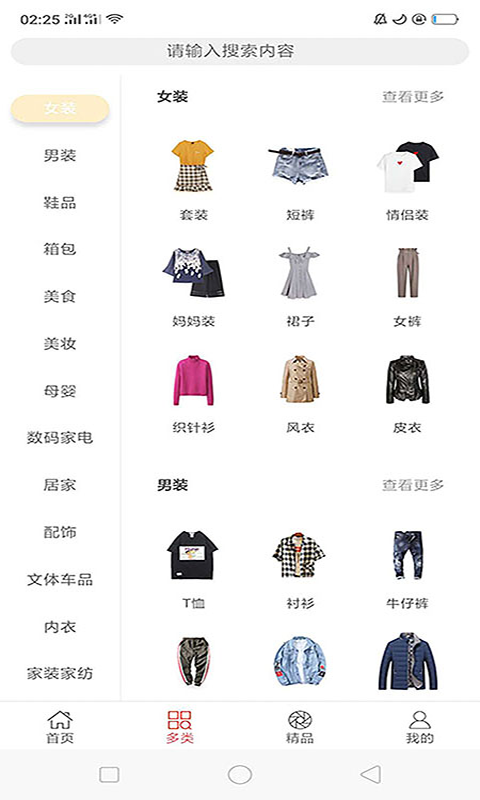Open the 鞋品 sidebar category
This screenshot has width=480, height=800.
(60, 202)
